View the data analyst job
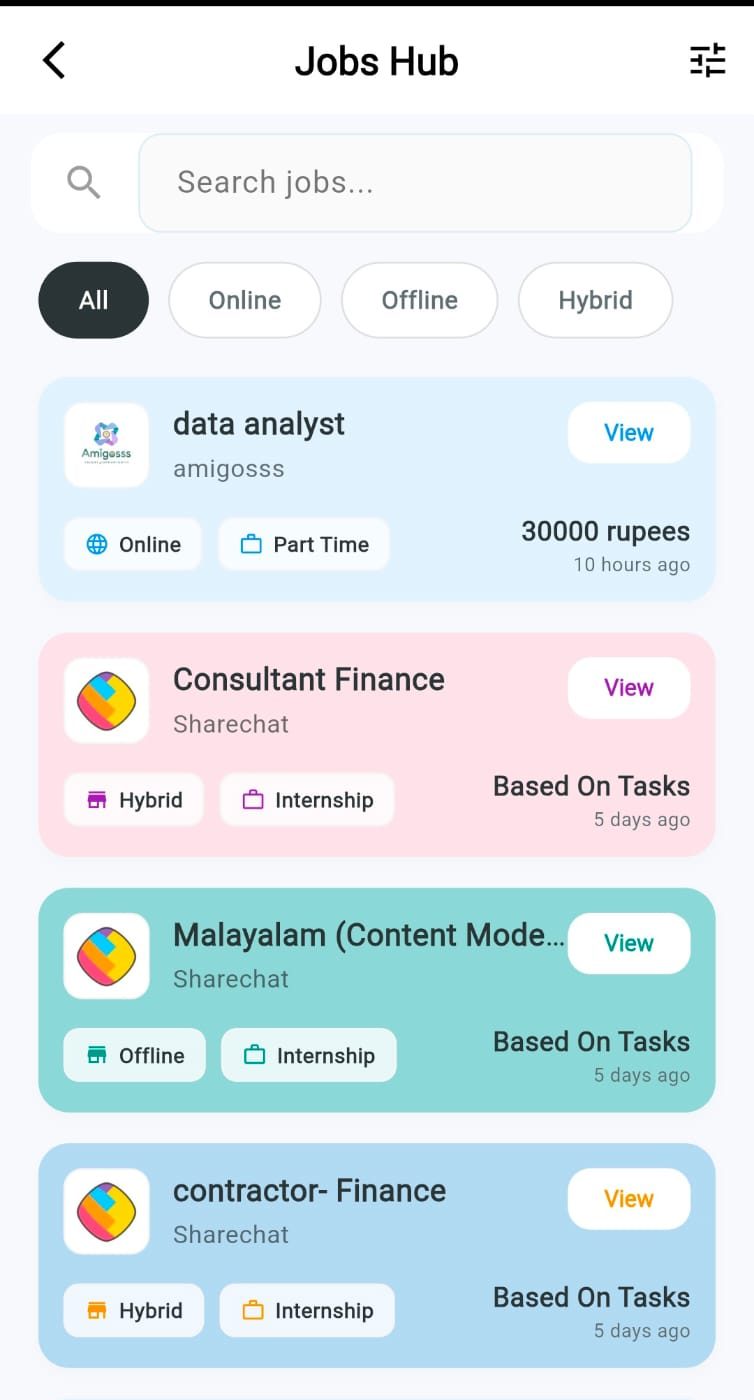 pos(628,433)
